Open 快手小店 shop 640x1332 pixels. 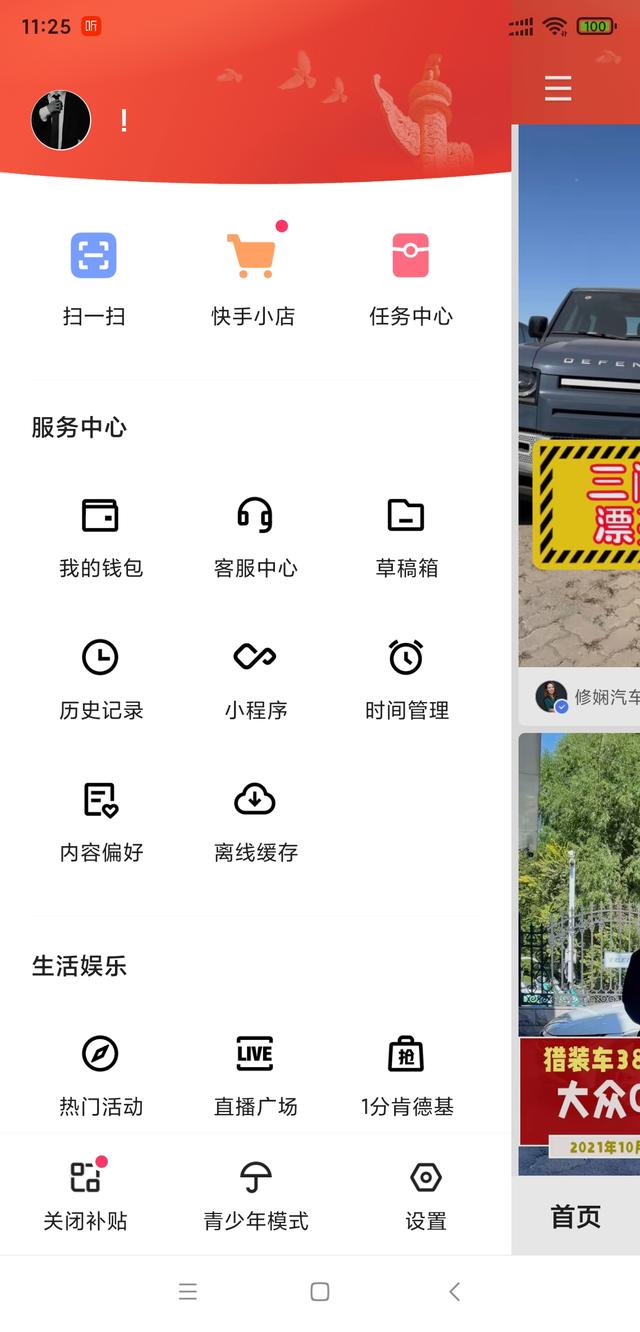pos(253,277)
